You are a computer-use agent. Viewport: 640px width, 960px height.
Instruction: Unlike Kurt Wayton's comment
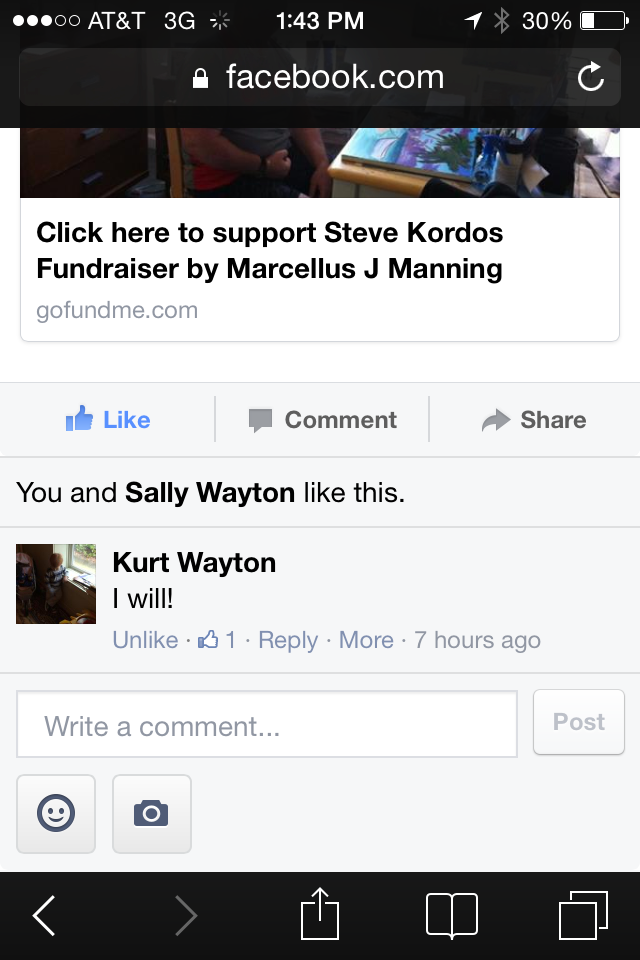145,640
